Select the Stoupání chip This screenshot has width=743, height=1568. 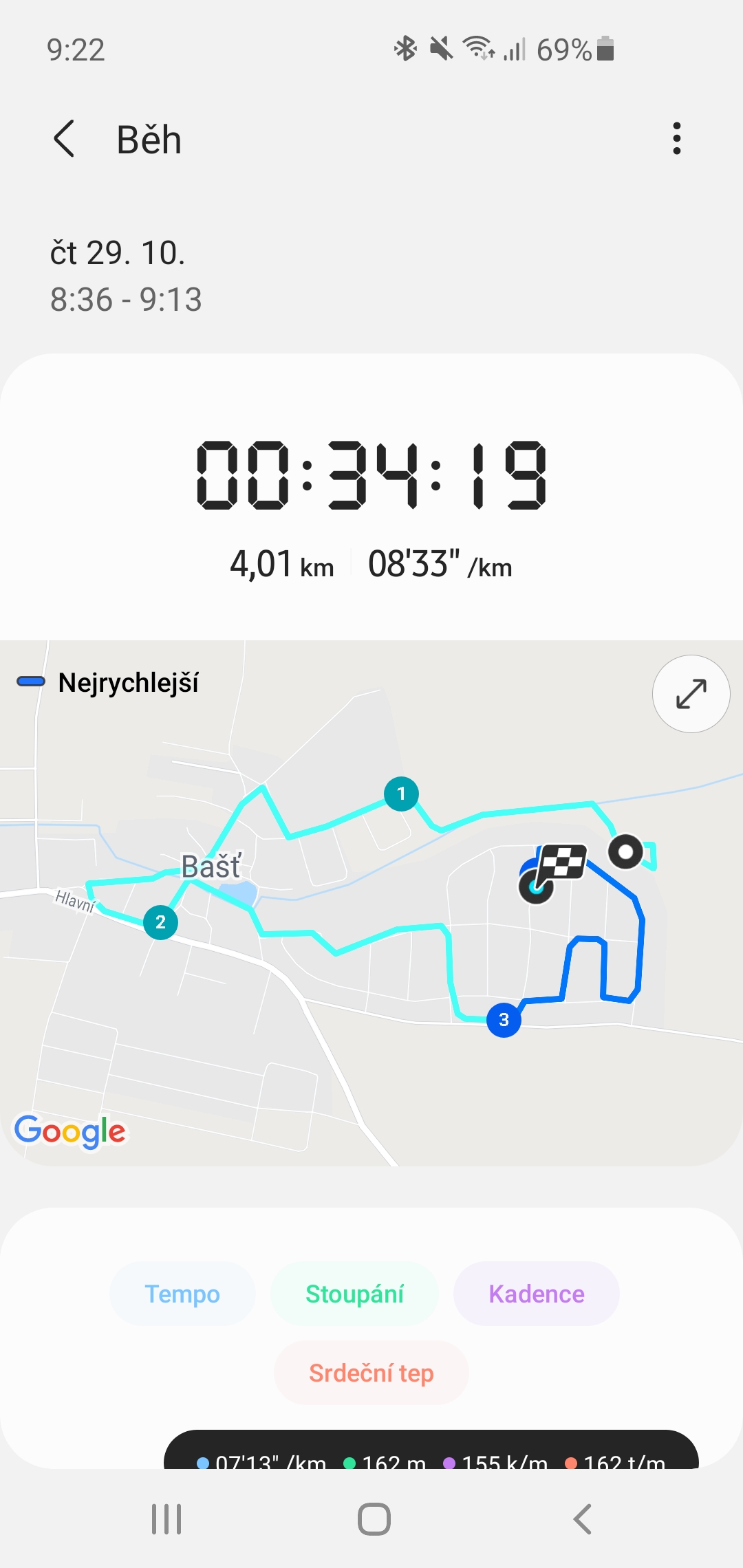tap(354, 1294)
